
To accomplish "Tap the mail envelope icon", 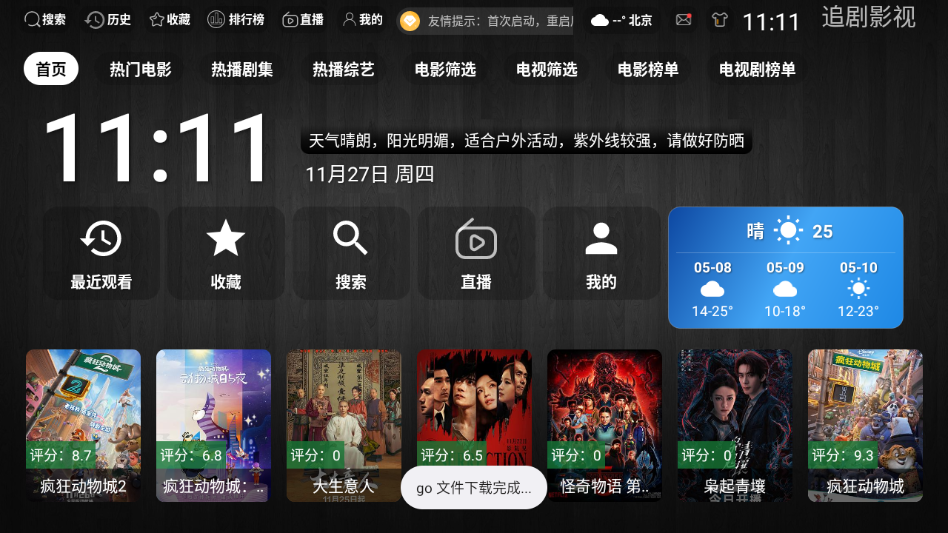I will [x=684, y=20].
